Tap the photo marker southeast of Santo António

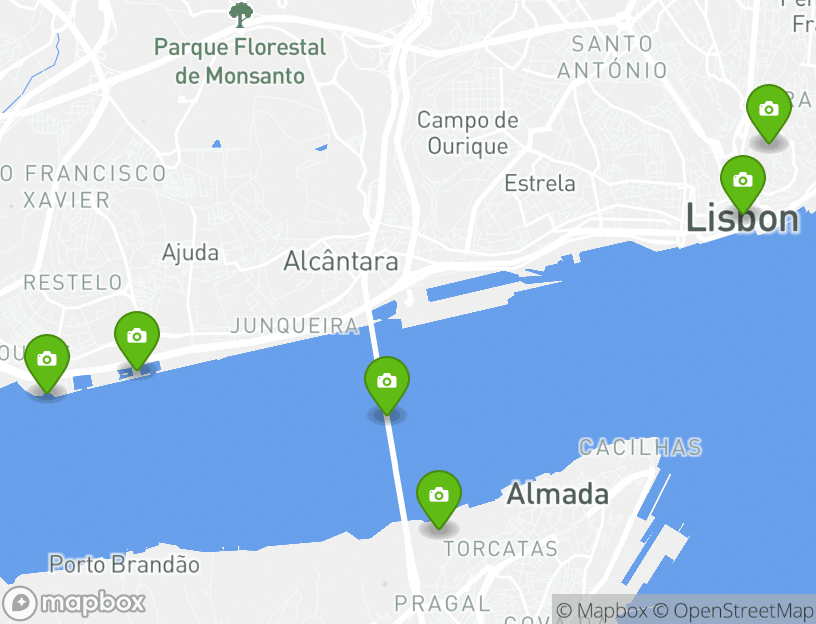click(769, 111)
